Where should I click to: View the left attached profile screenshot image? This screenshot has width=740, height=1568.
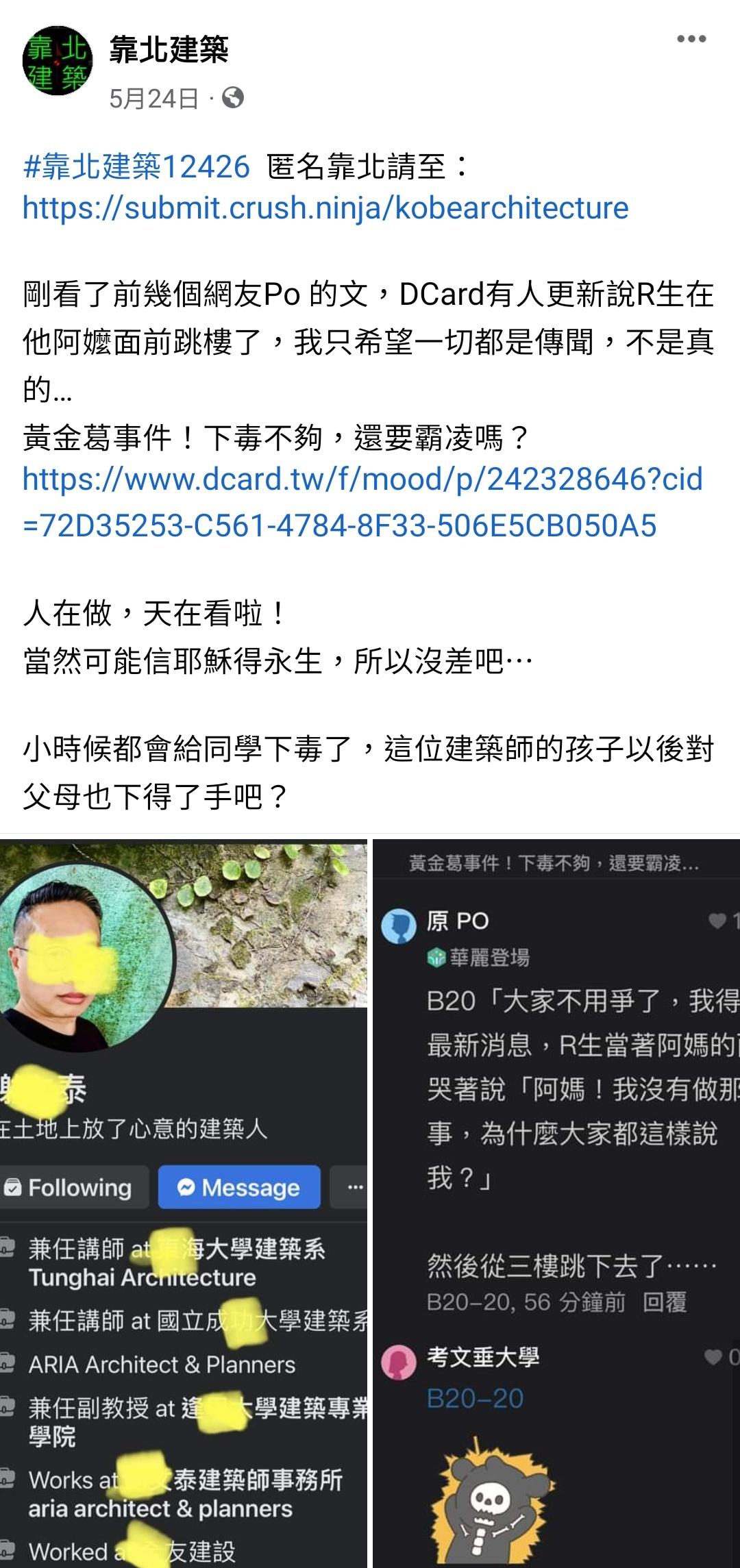(x=184, y=1202)
